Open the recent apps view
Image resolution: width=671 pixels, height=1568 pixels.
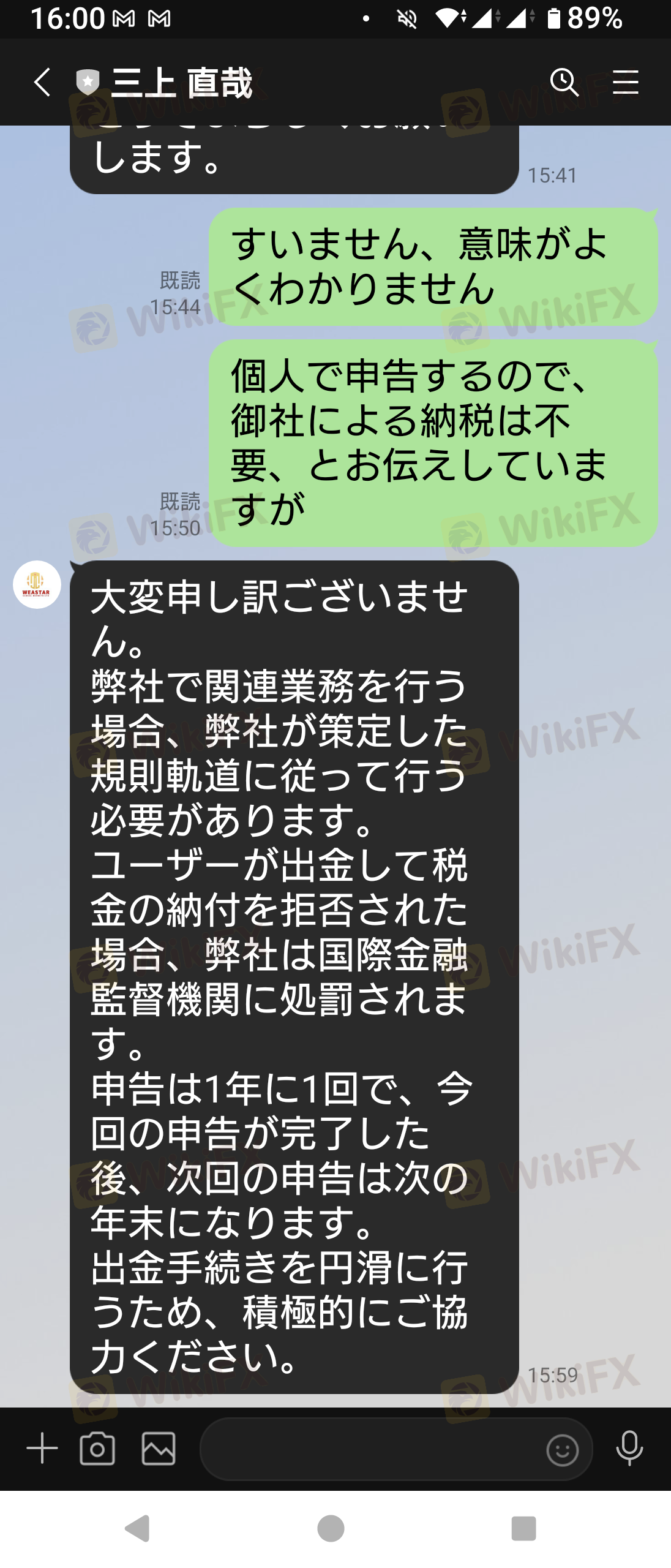click(x=523, y=1528)
